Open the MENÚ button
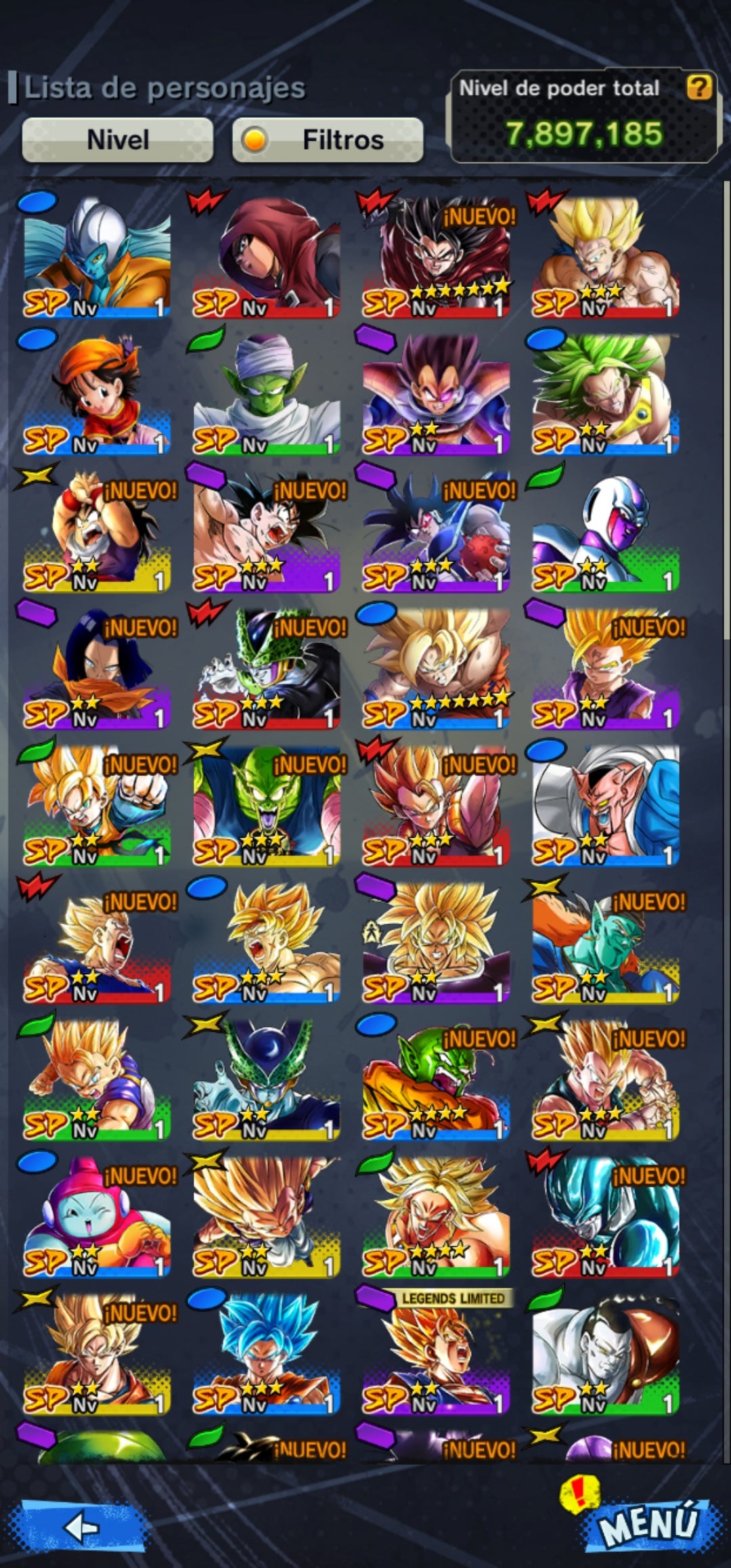Viewport: 731px width, 1568px height. (x=648, y=1525)
